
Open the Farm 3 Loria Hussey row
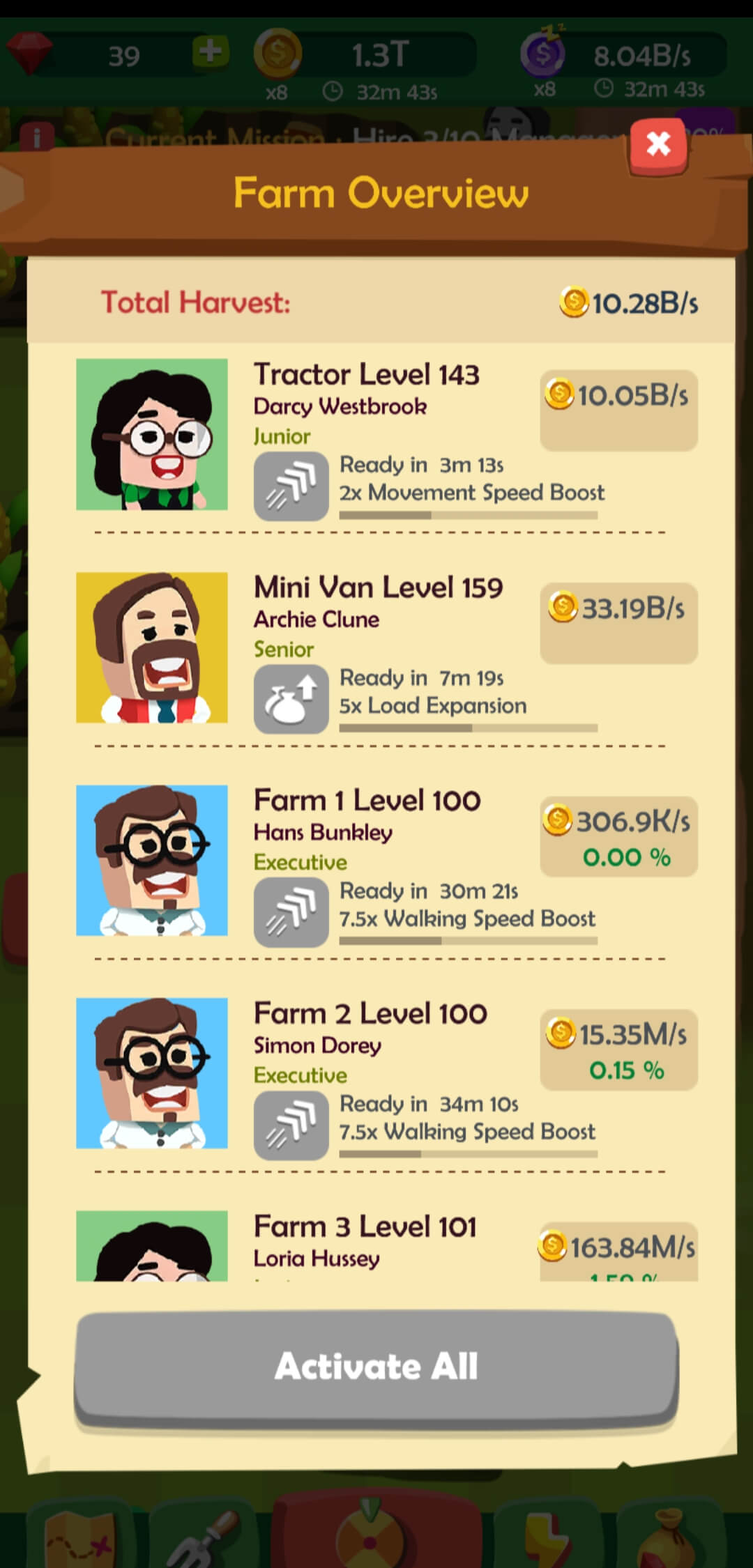[365, 1245]
